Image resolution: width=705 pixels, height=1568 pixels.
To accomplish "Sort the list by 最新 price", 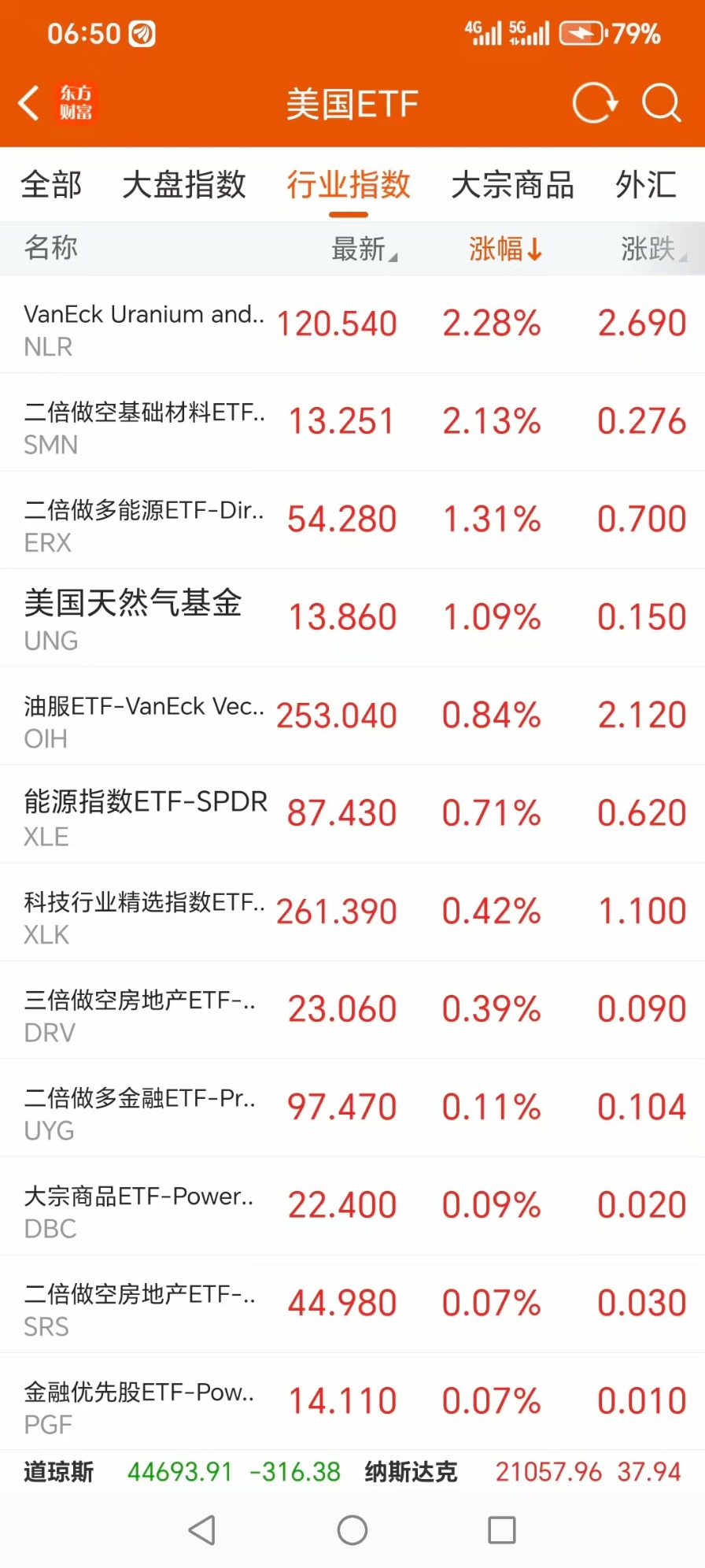I will (364, 249).
